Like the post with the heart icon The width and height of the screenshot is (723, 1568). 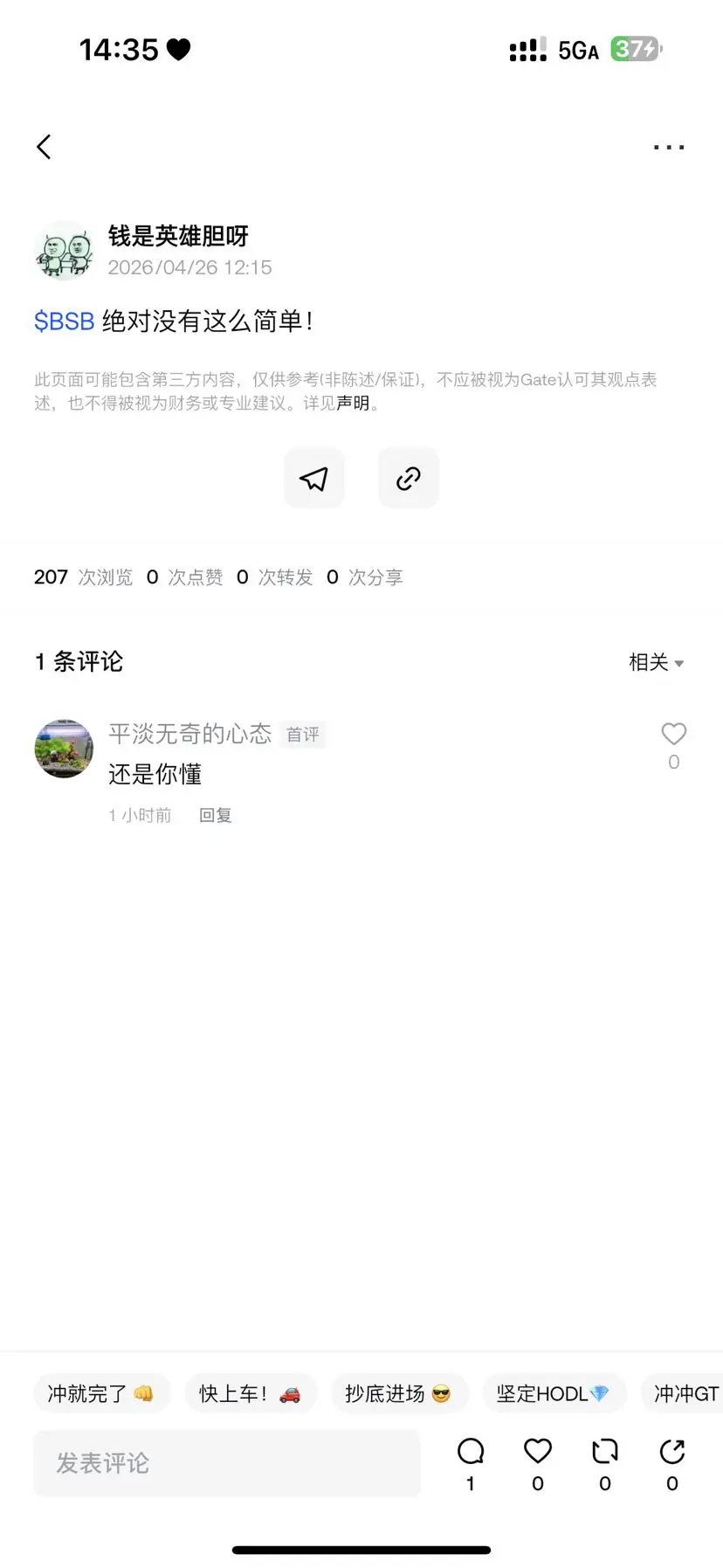(x=537, y=1452)
